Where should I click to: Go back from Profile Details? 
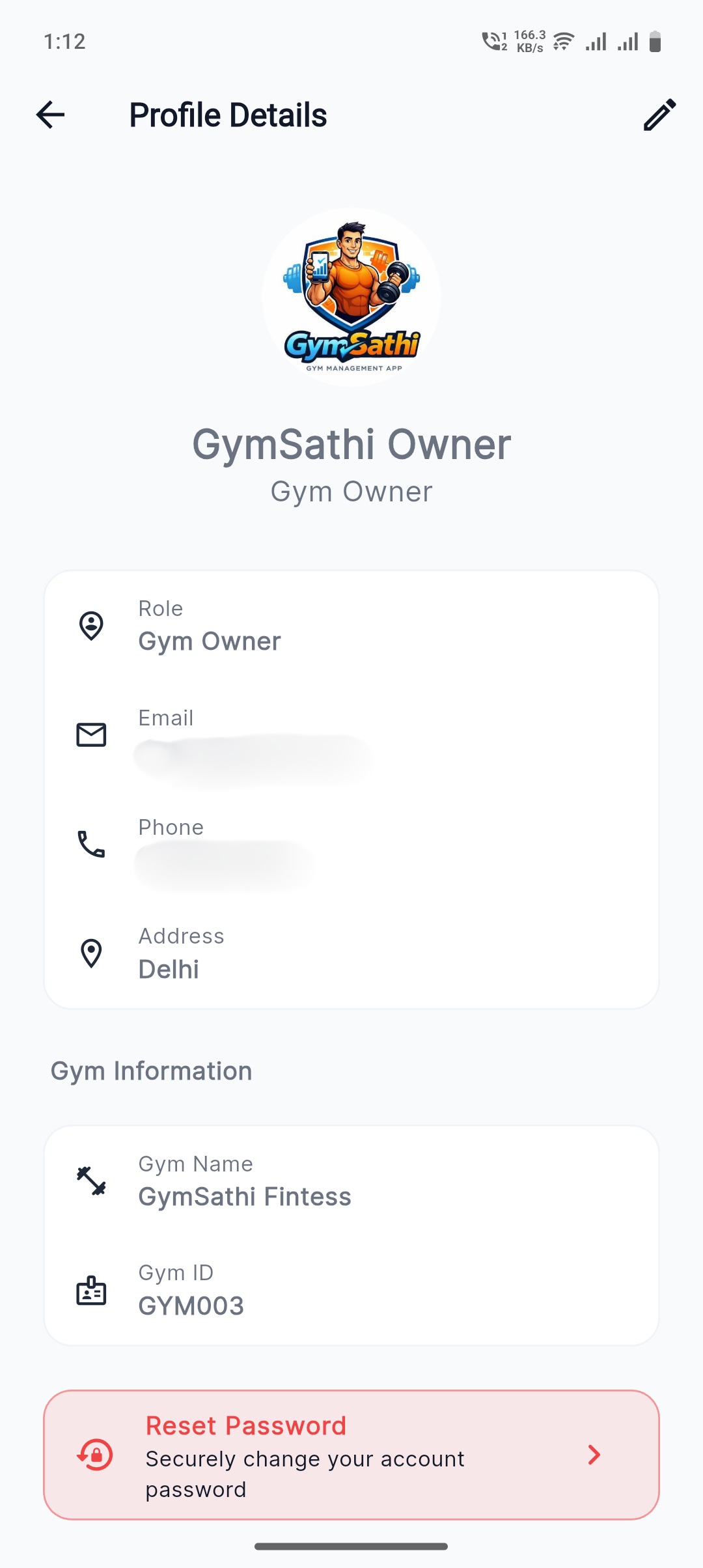(x=50, y=115)
